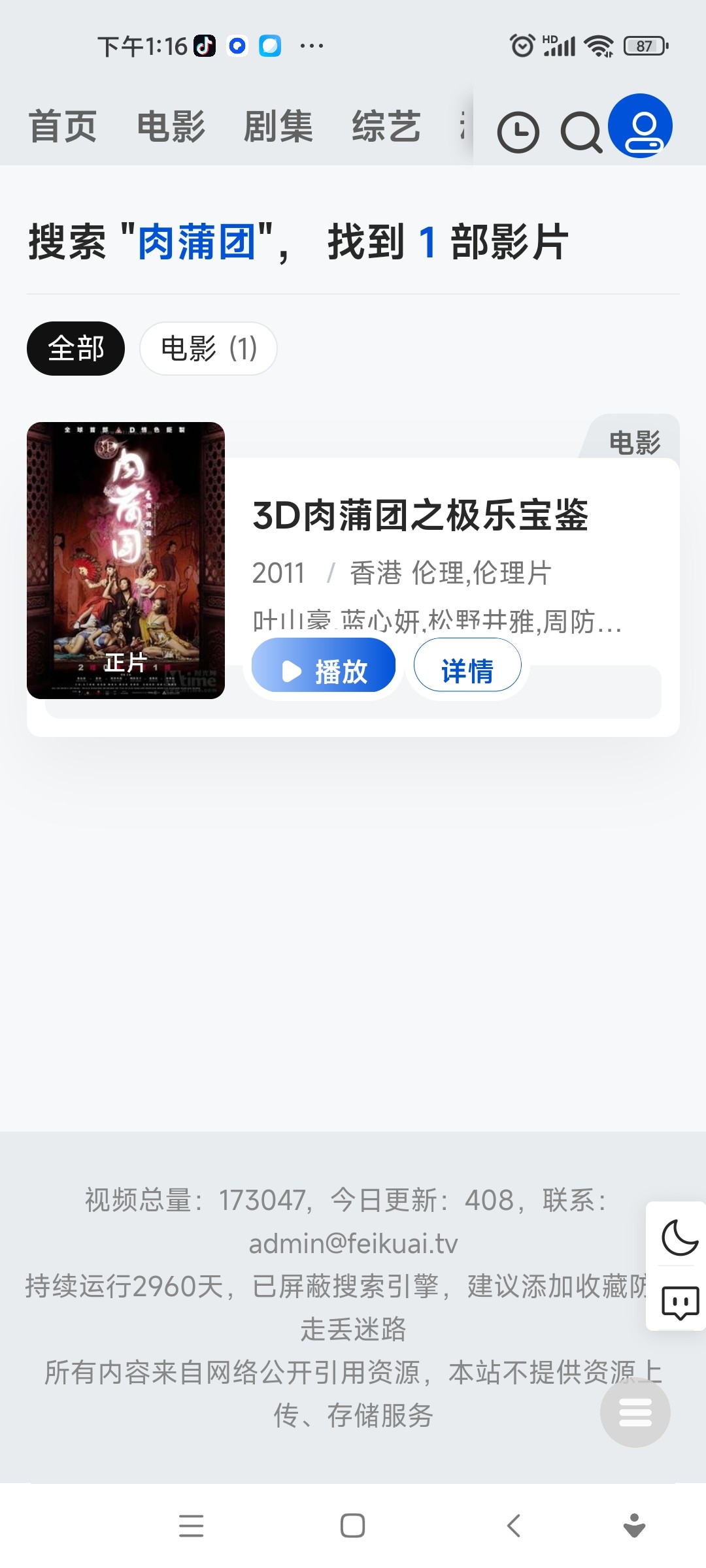Select the 全部 filter chip
This screenshot has height=1568, width=706.
(x=76, y=348)
